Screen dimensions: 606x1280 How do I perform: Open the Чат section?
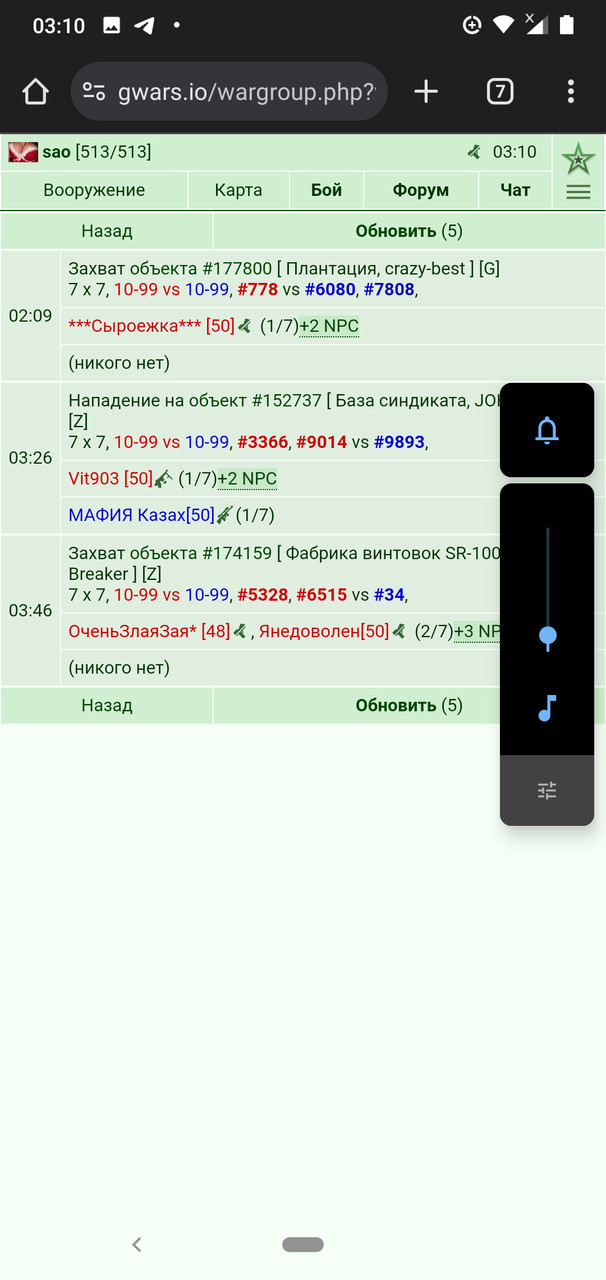(x=515, y=190)
